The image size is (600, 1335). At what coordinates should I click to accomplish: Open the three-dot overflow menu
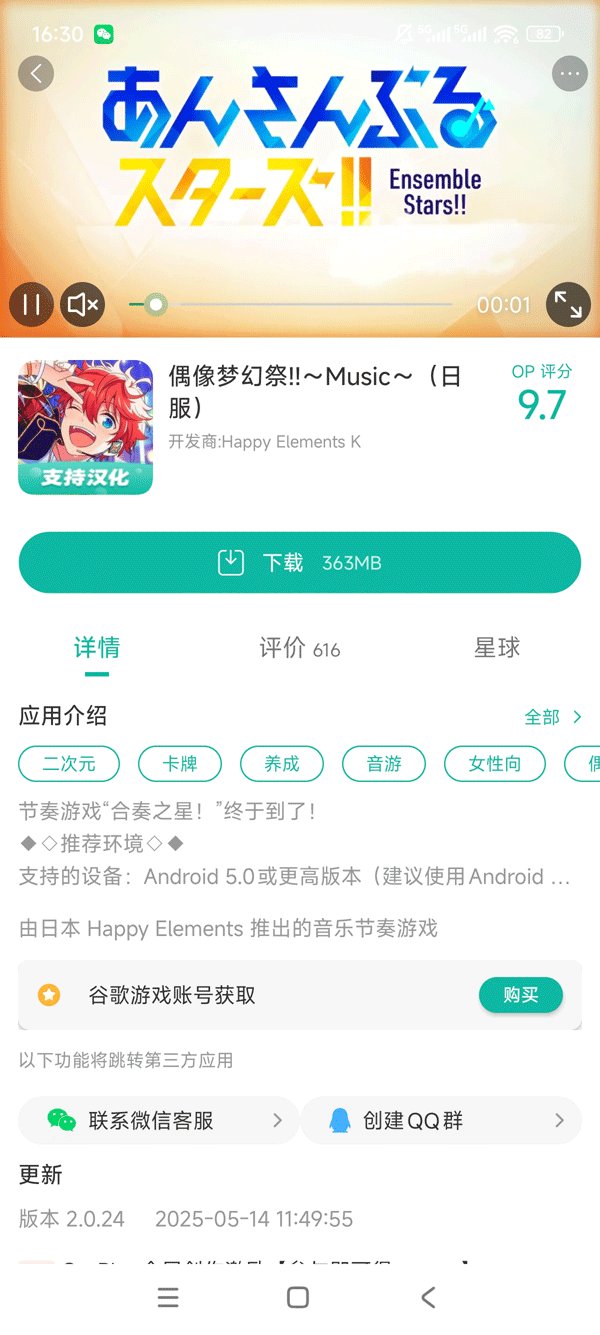(570, 73)
